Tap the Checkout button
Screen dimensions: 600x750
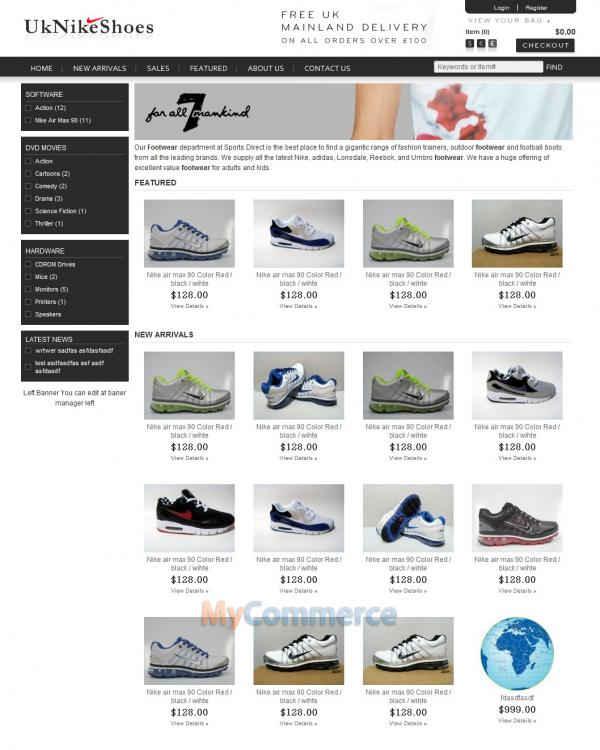tap(545, 45)
